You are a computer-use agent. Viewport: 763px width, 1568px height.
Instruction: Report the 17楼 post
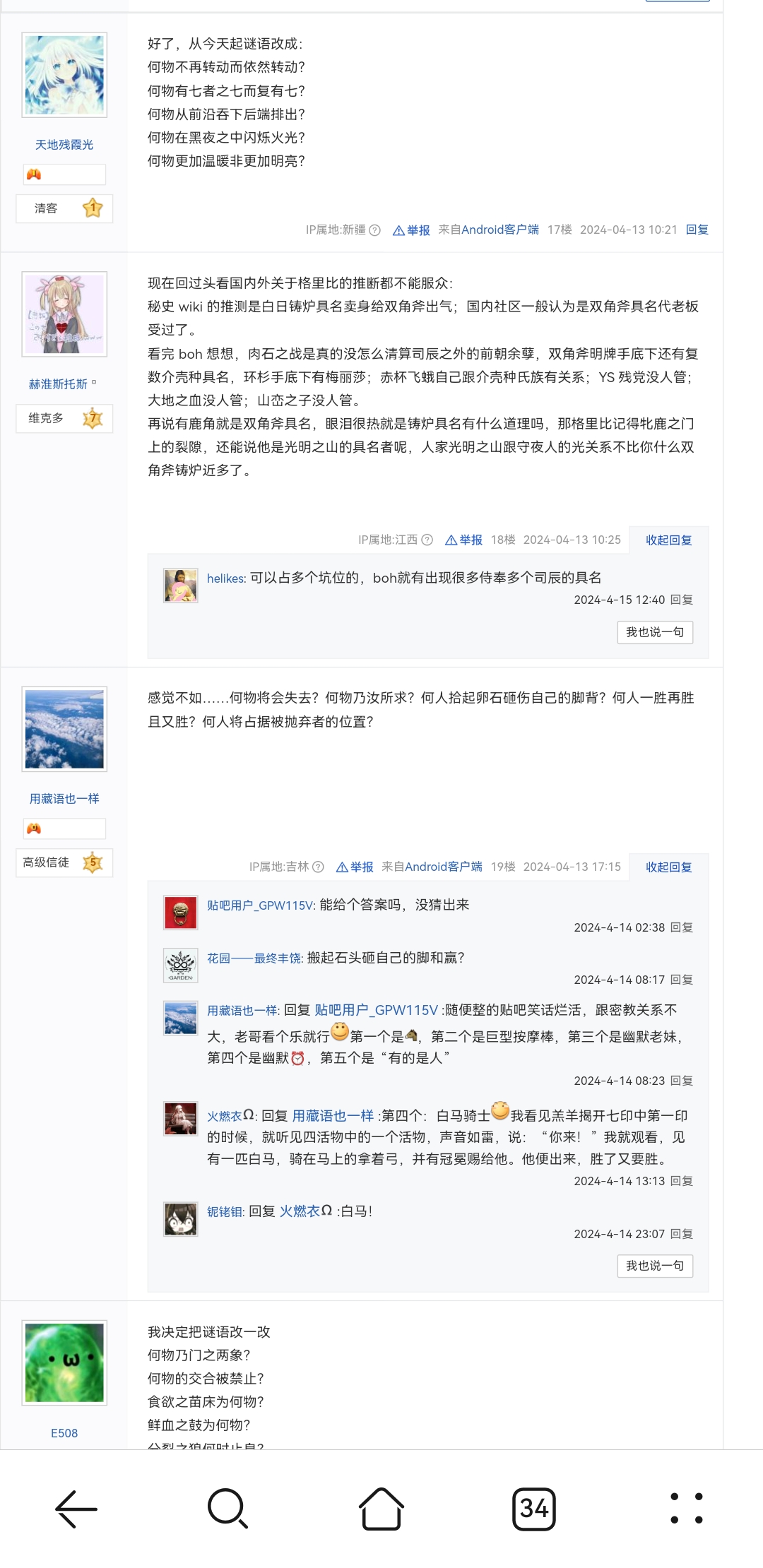(411, 230)
